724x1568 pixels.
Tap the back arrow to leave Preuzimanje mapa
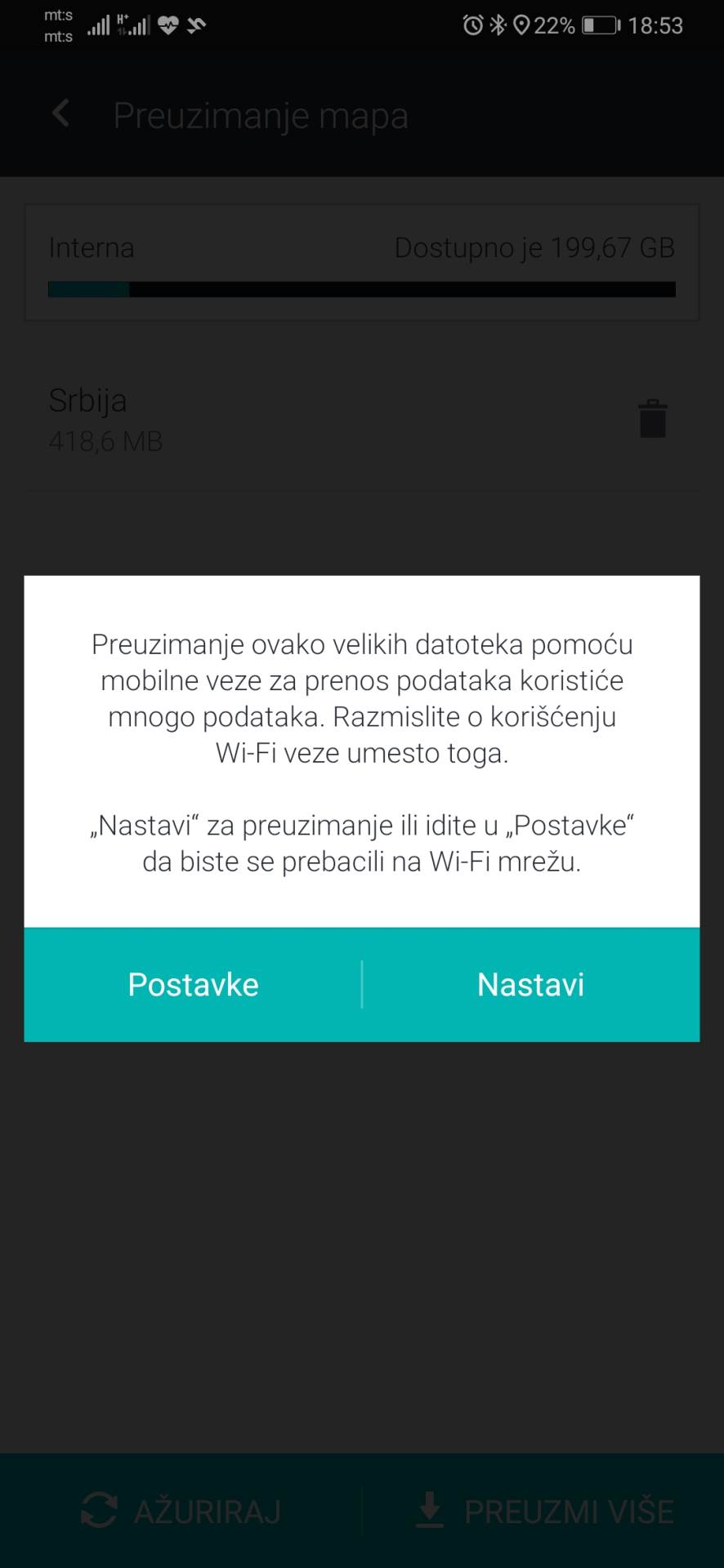pyautogui.click(x=60, y=114)
